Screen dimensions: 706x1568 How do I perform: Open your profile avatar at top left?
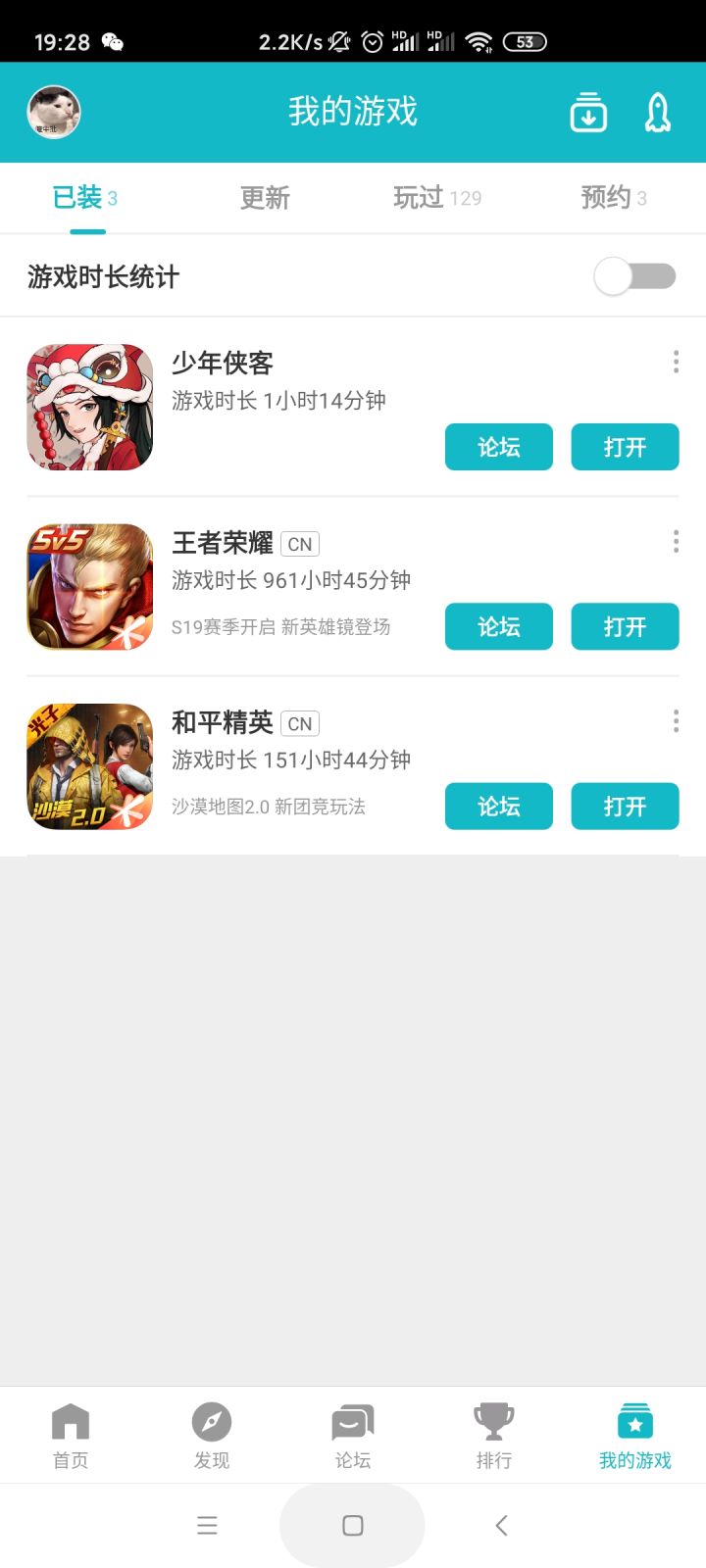click(52, 112)
